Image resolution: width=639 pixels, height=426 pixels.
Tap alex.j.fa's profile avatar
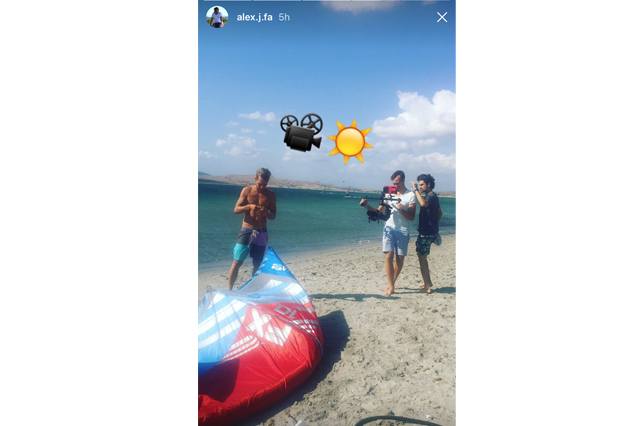217,17
